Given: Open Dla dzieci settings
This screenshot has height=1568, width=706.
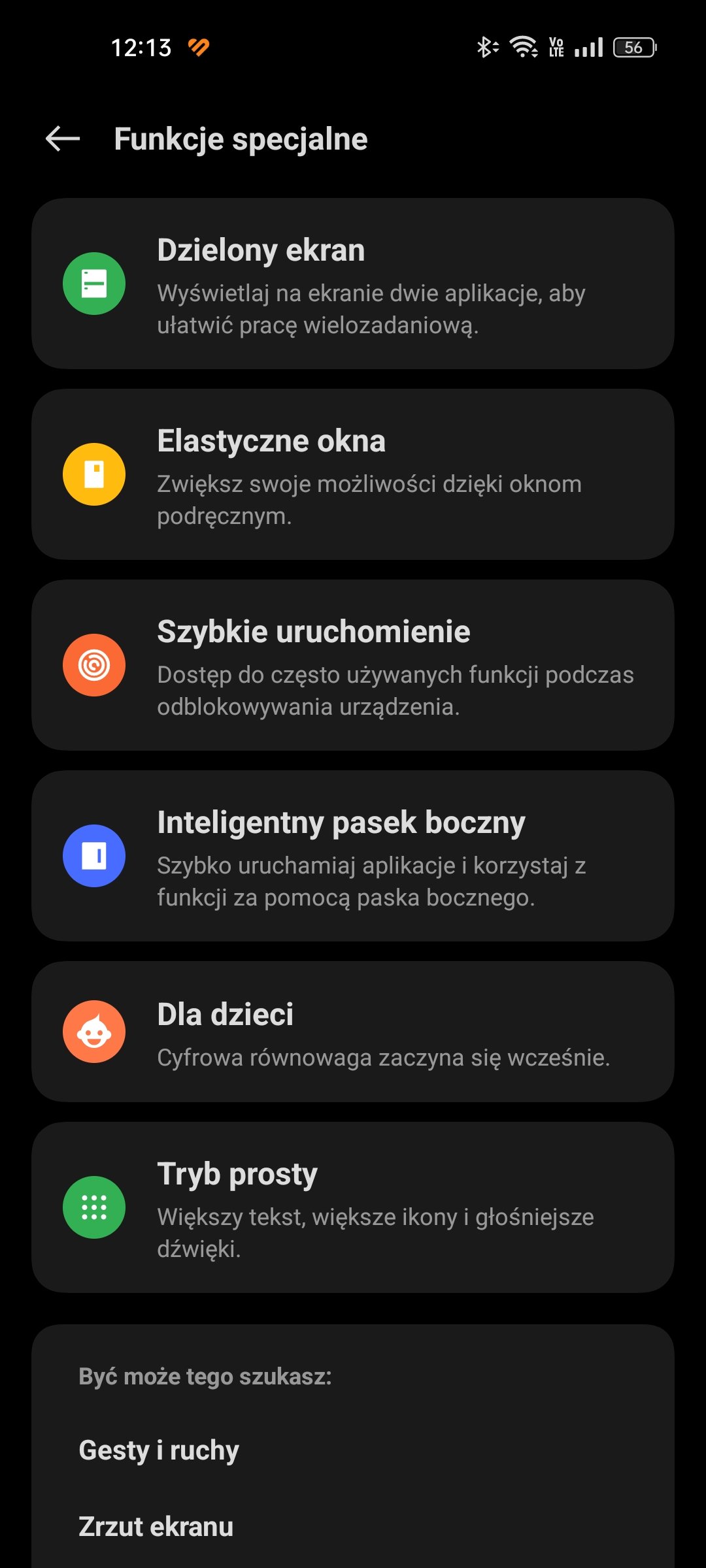Looking at the screenshot, I should (353, 1032).
